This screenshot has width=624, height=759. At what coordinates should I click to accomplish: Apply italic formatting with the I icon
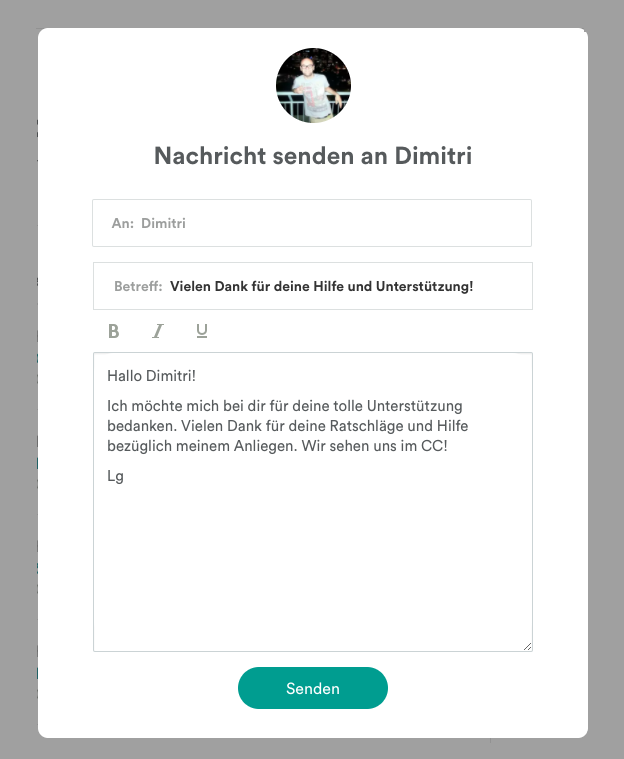point(158,332)
